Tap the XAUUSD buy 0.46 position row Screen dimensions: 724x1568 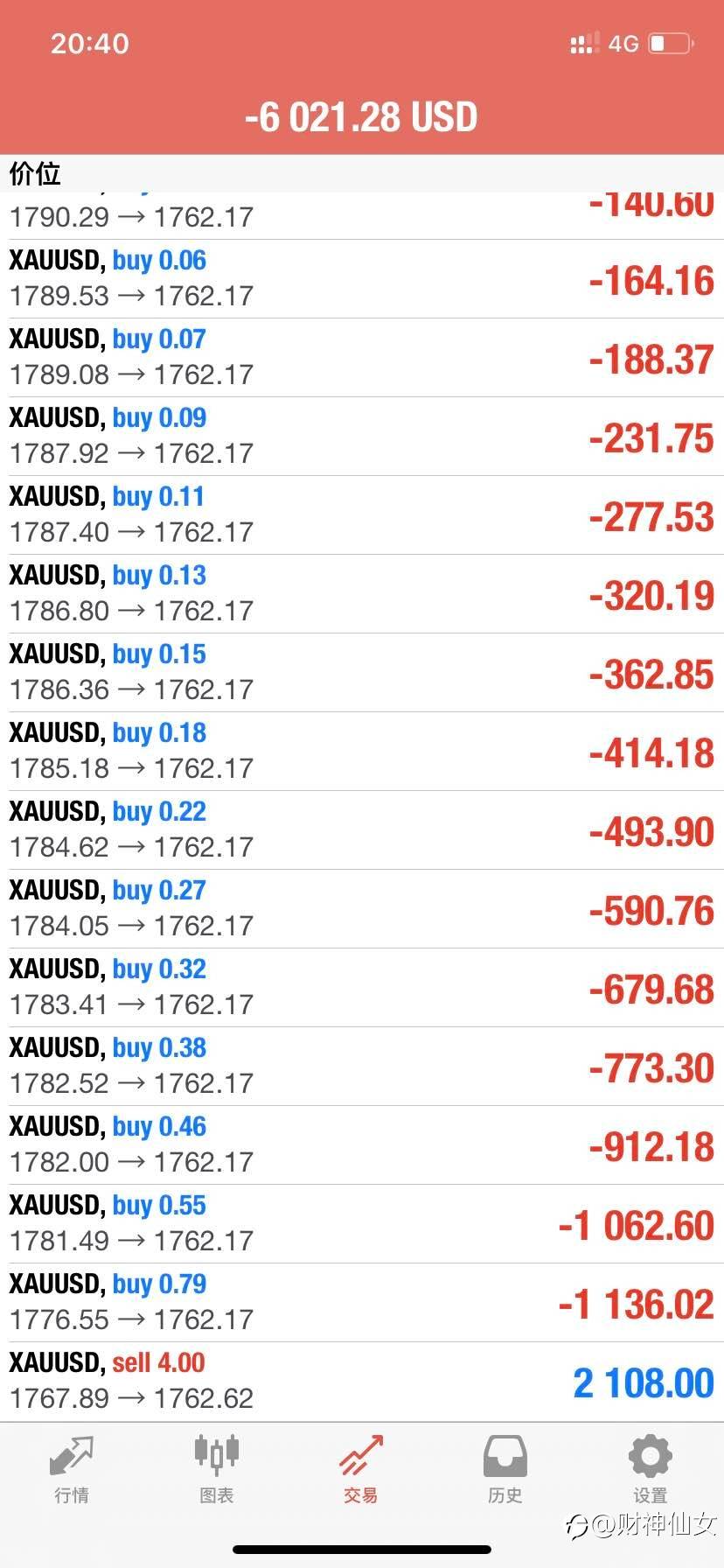(x=362, y=1145)
